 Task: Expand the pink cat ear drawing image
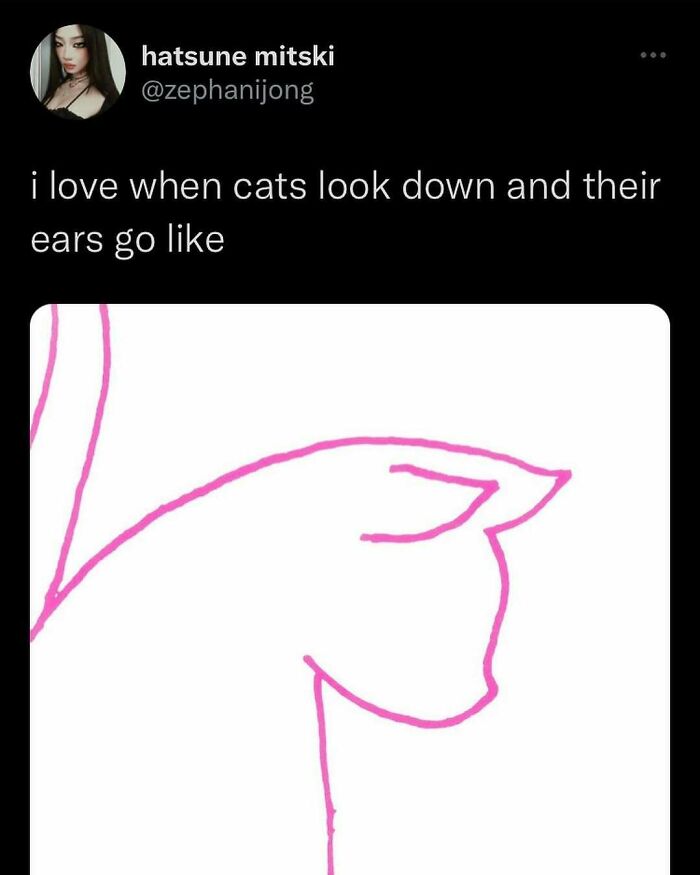[350, 590]
